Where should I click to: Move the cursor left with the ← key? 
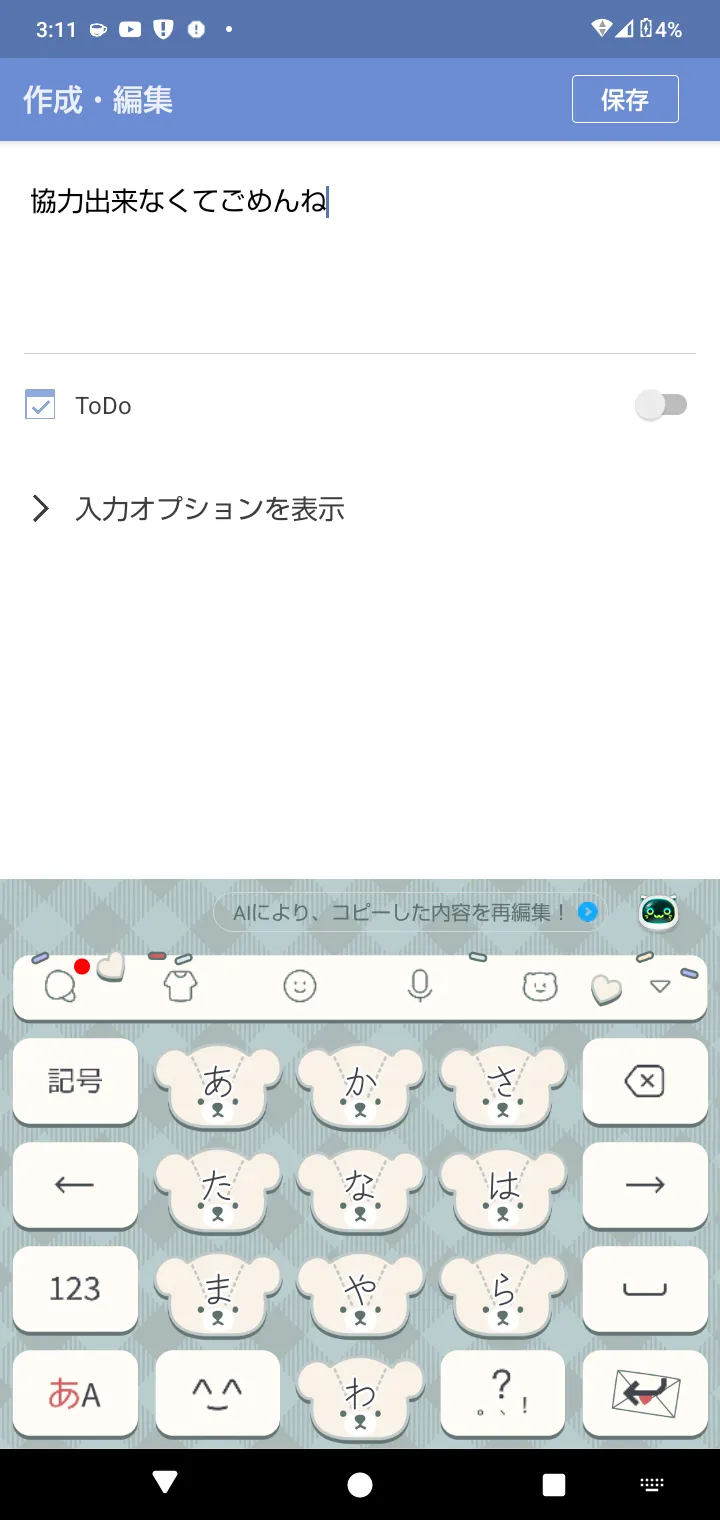[75, 1185]
